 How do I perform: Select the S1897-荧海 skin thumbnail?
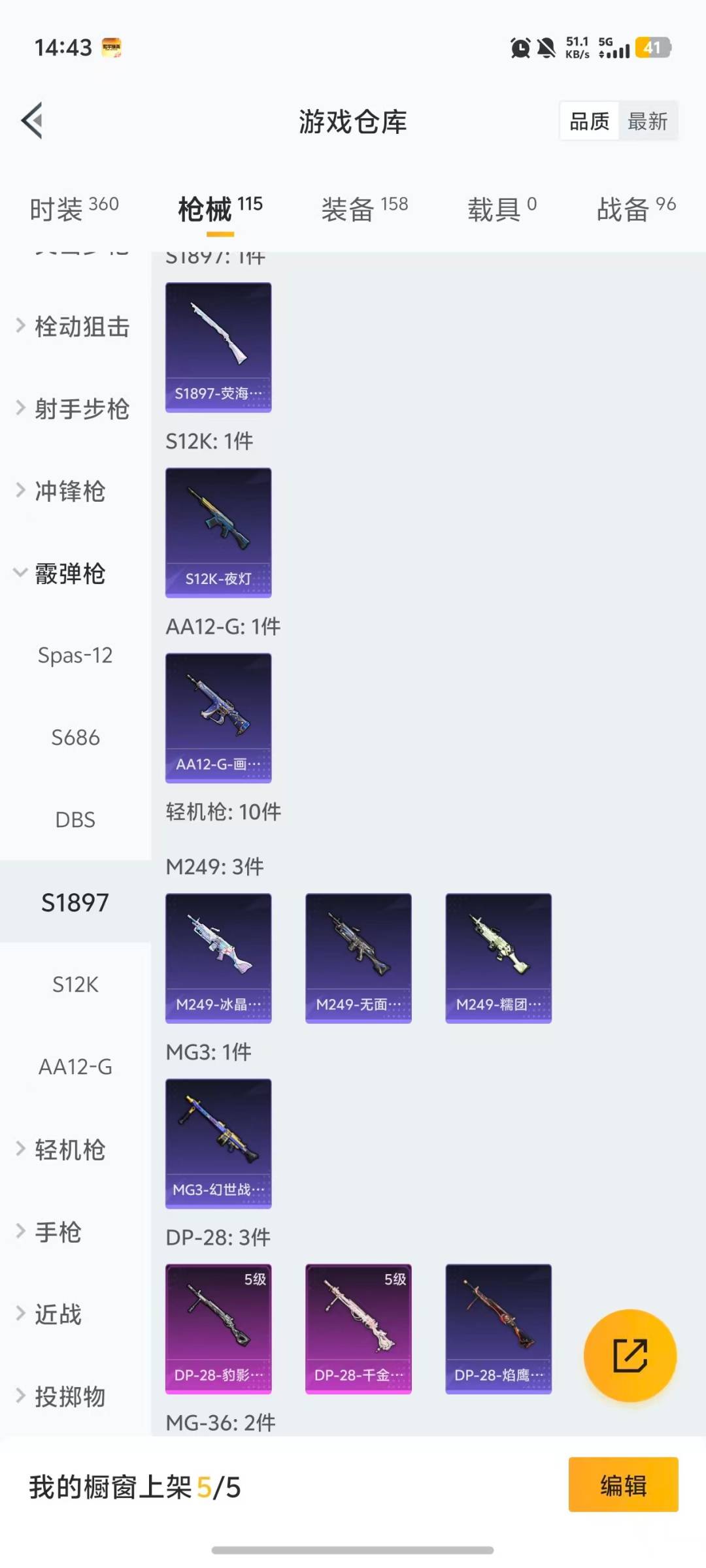(218, 346)
